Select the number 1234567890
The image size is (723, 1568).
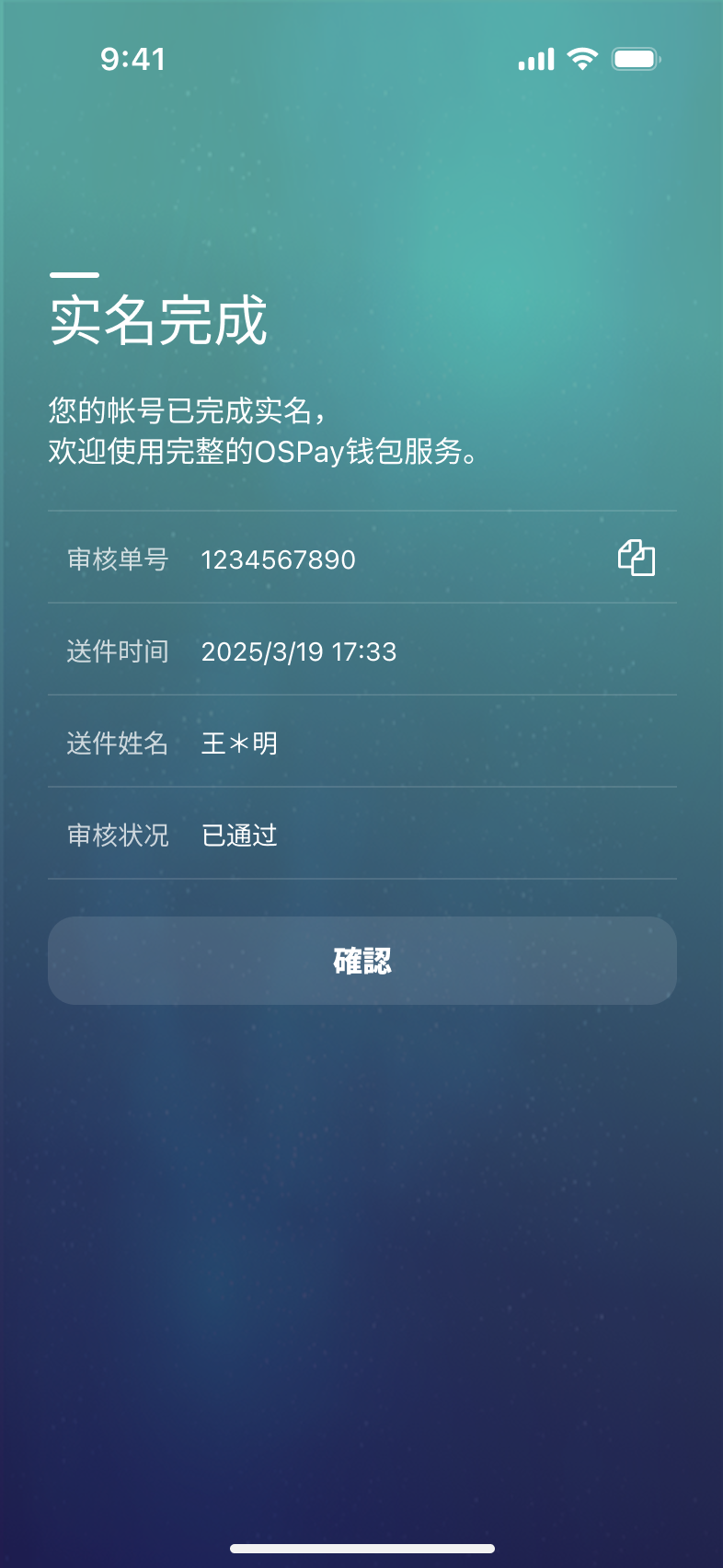pyautogui.click(x=278, y=559)
